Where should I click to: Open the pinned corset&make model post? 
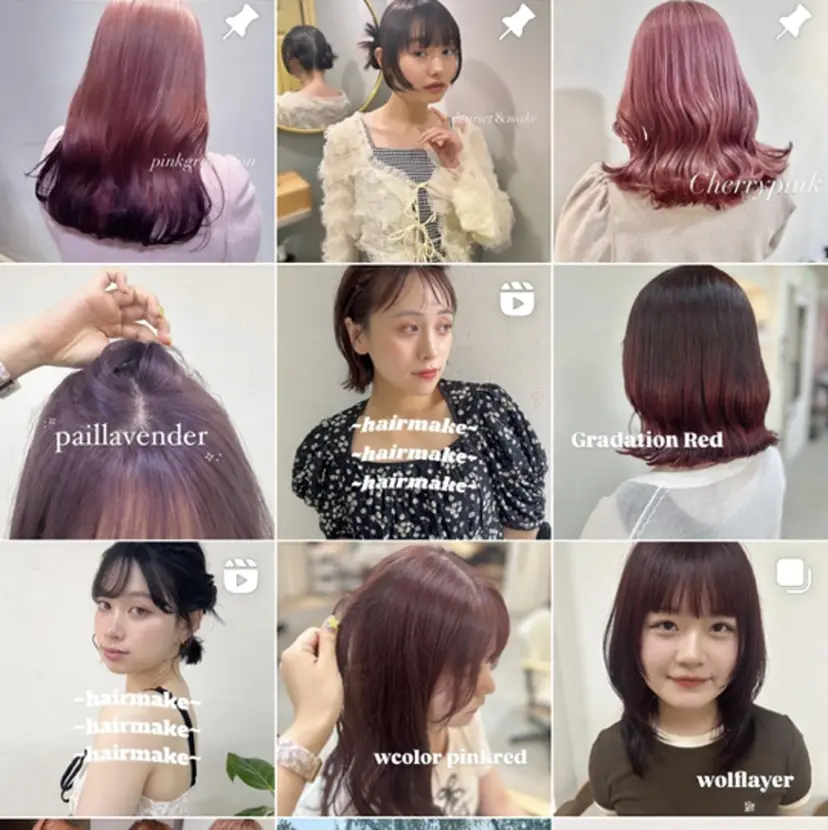414,130
